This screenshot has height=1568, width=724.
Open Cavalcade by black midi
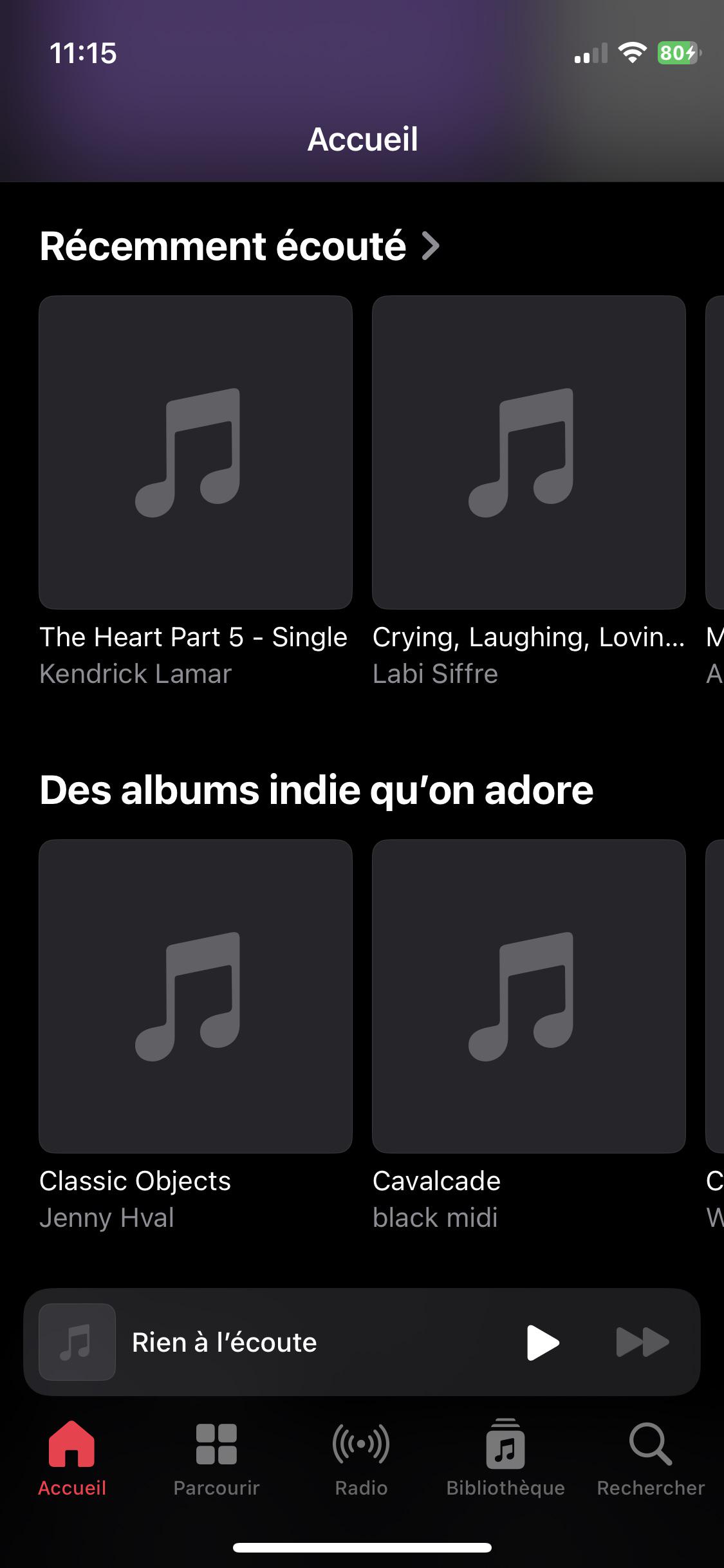[529, 996]
